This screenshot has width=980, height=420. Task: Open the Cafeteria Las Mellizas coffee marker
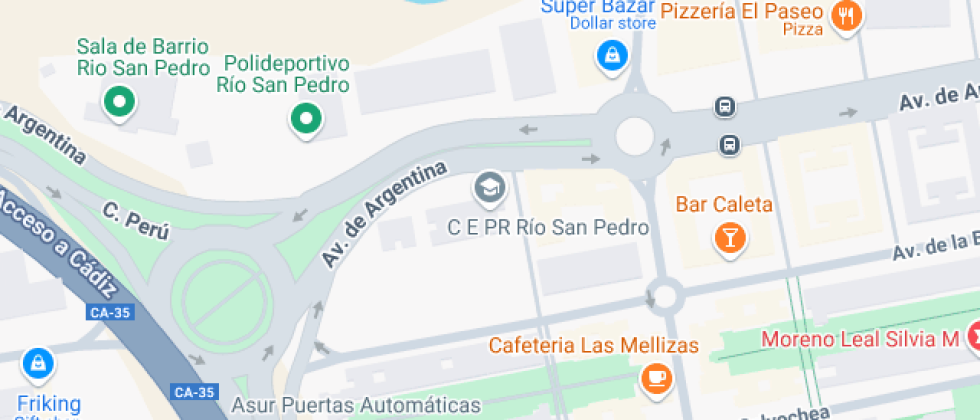[655, 376]
